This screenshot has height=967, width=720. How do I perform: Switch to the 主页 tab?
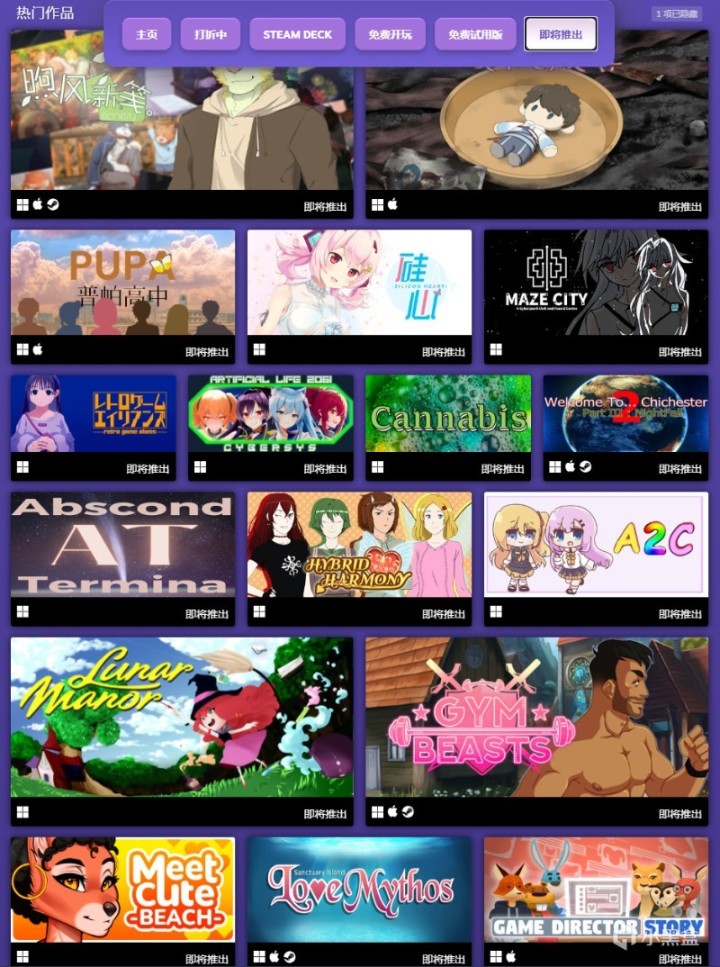pyautogui.click(x=147, y=34)
